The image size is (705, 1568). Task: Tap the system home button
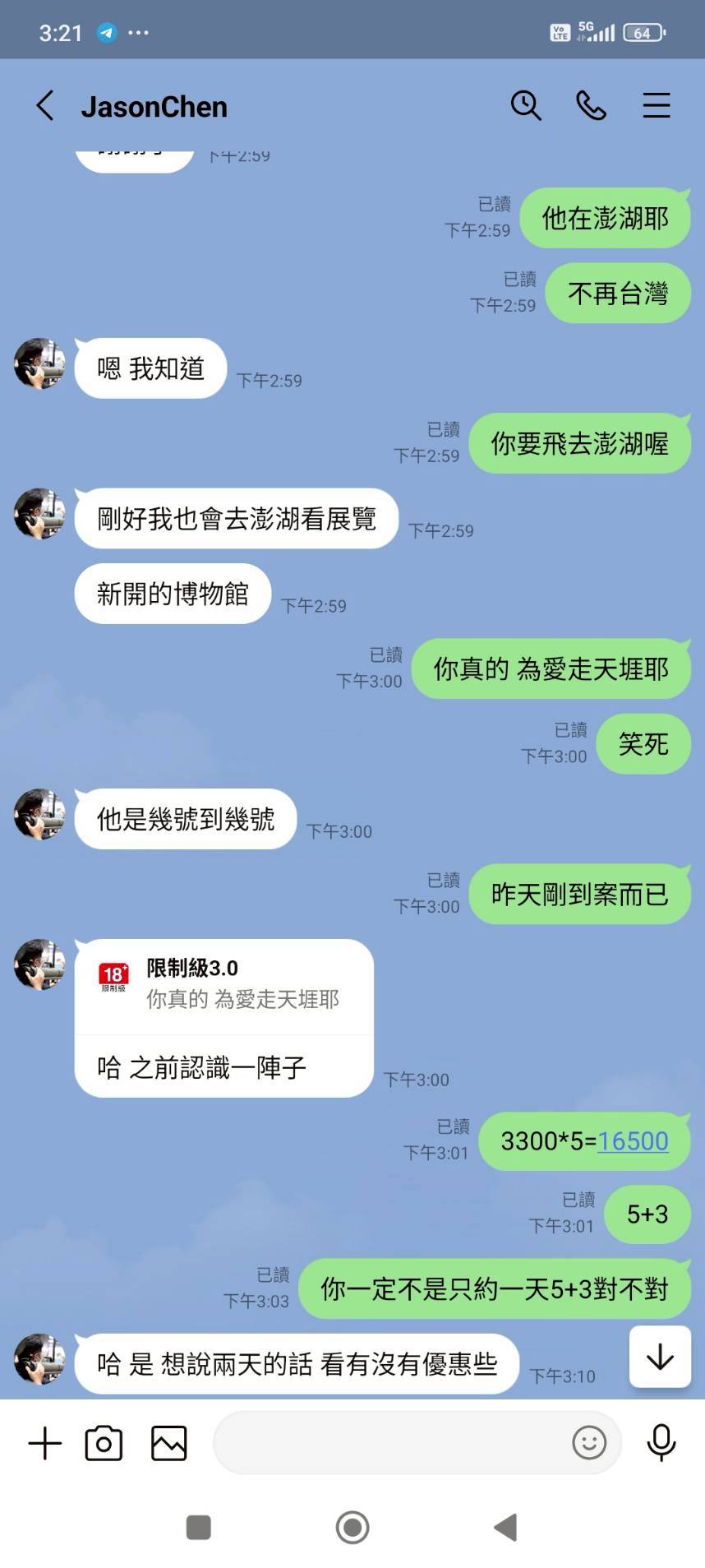point(352,1528)
